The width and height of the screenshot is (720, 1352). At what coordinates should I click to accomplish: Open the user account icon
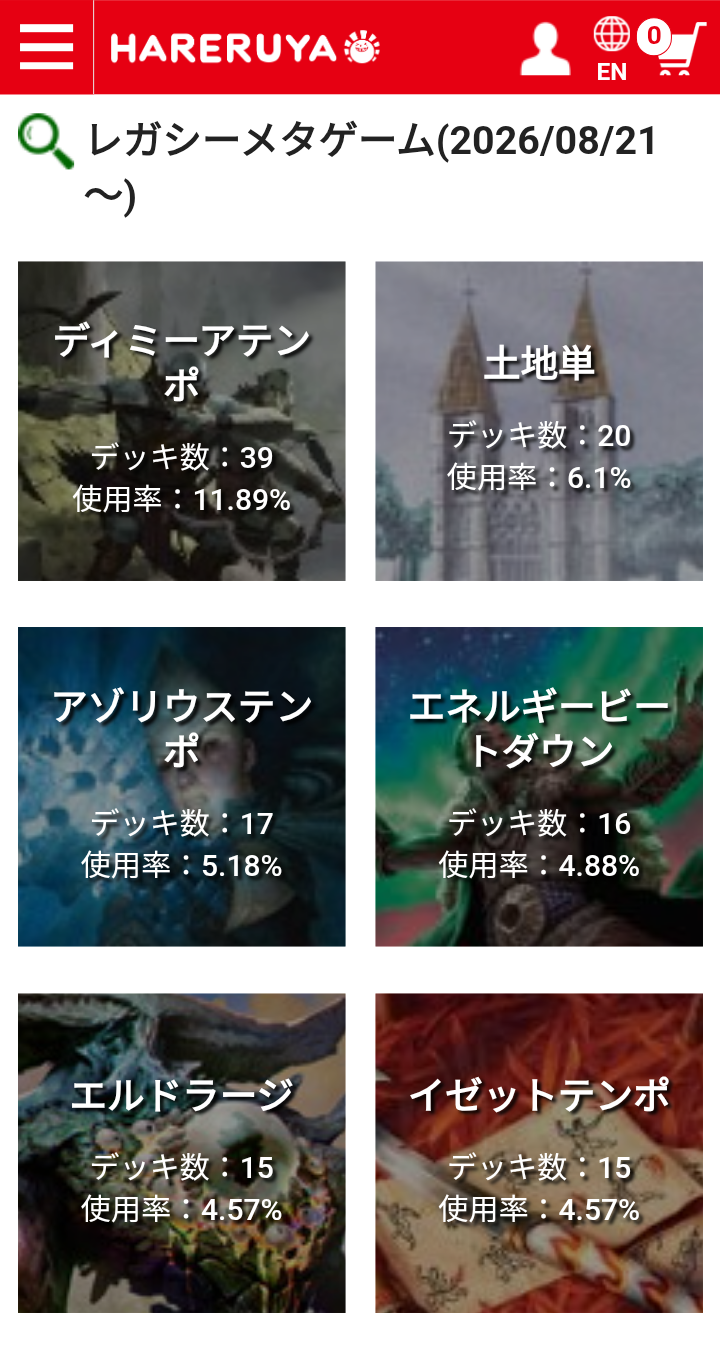pyautogui.click(x=545, y=48)
